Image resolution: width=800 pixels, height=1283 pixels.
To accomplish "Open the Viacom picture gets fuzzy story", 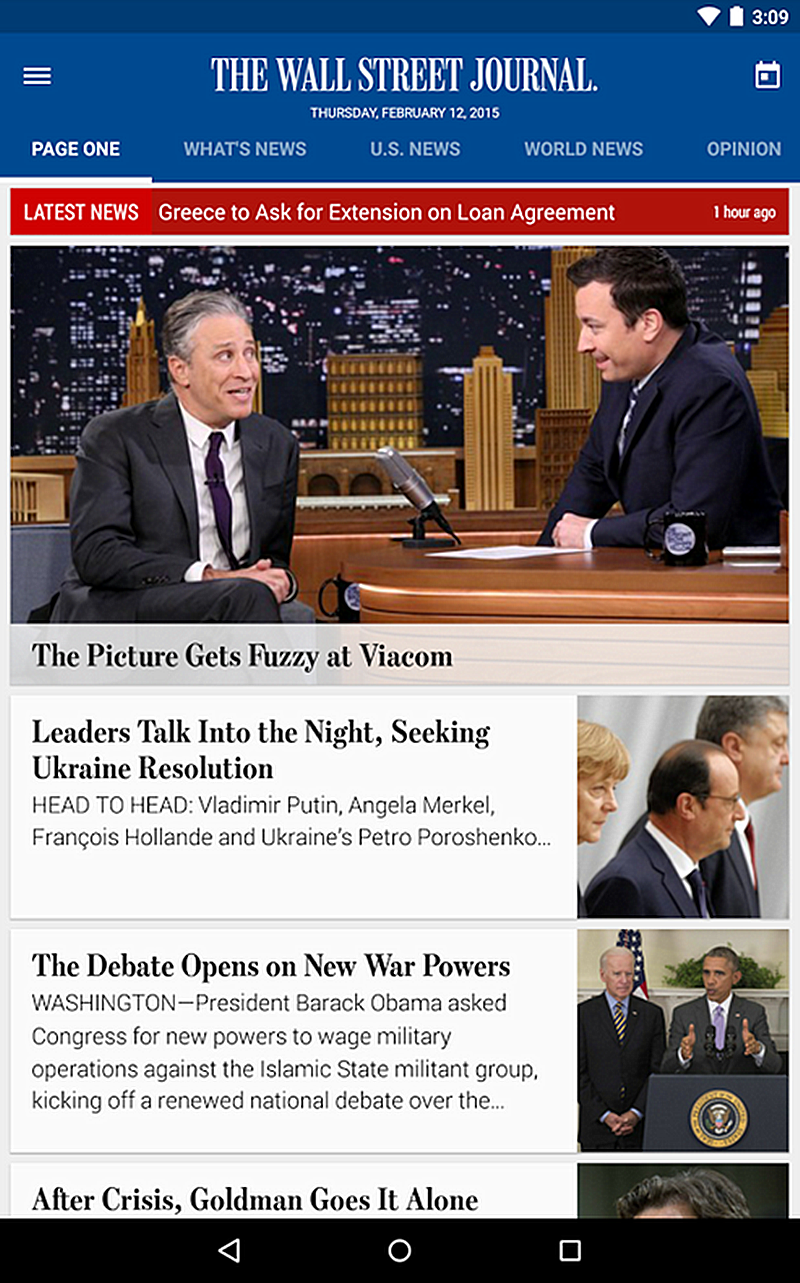I will 400,466.
